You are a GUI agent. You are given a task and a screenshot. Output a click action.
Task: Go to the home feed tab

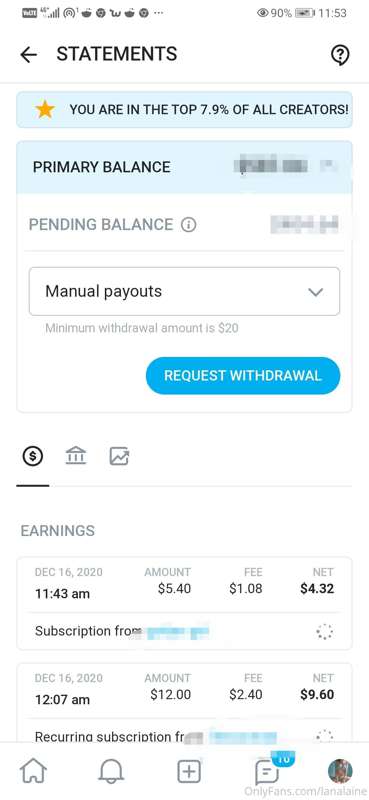(33, 771)
